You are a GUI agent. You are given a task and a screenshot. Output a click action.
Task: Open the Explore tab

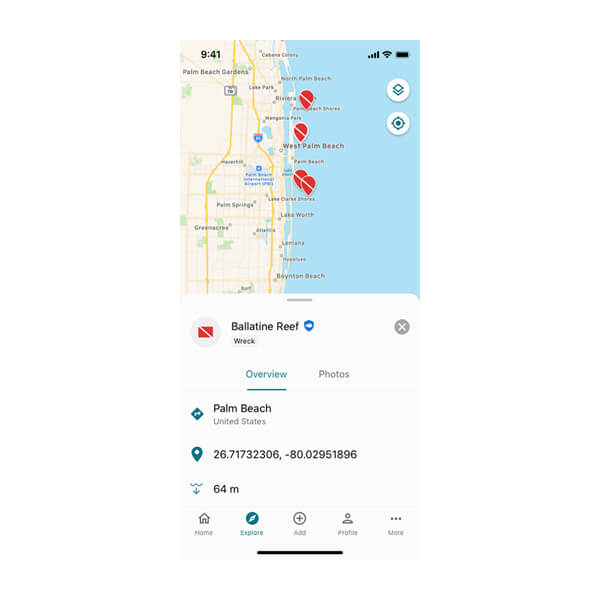tap(252, 523)
